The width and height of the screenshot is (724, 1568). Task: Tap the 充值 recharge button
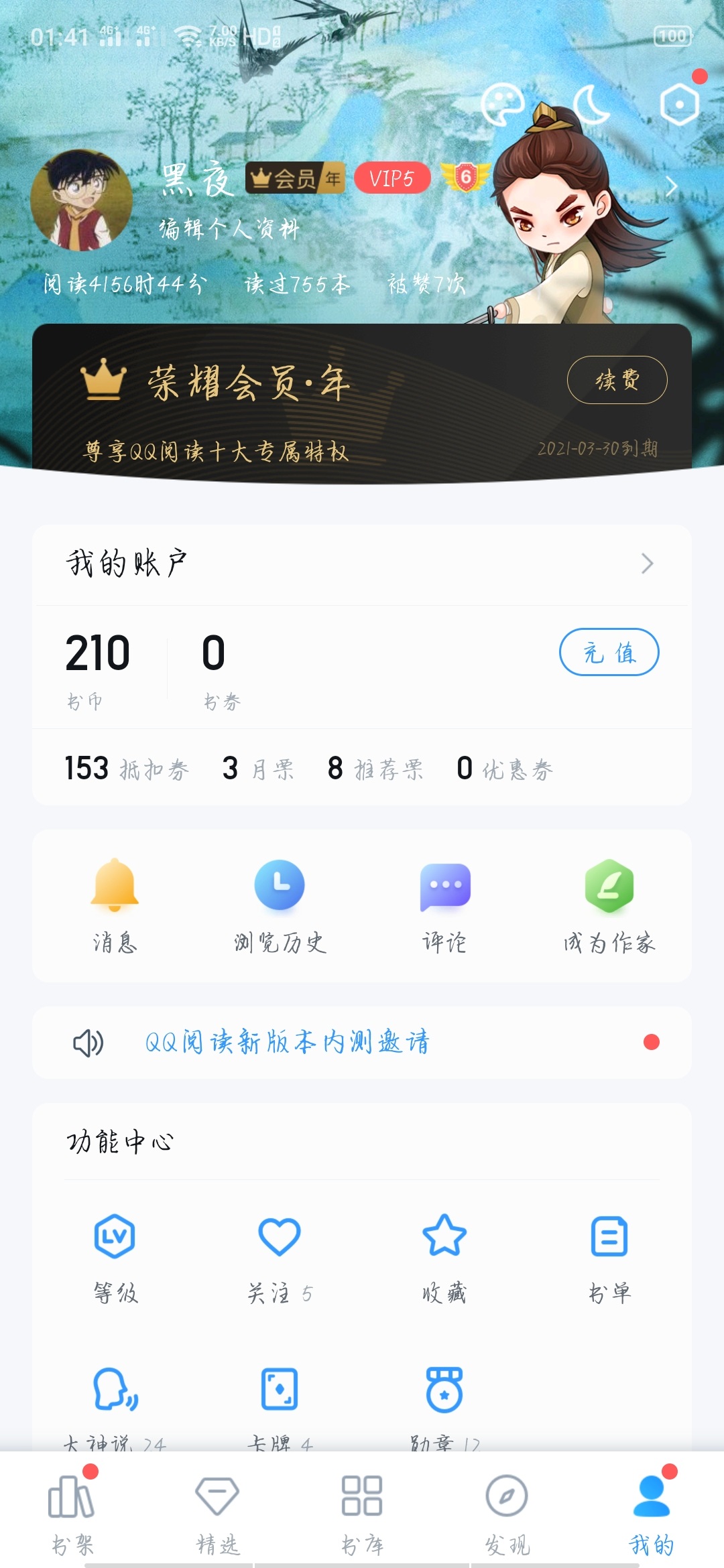[x=609, y=652]
